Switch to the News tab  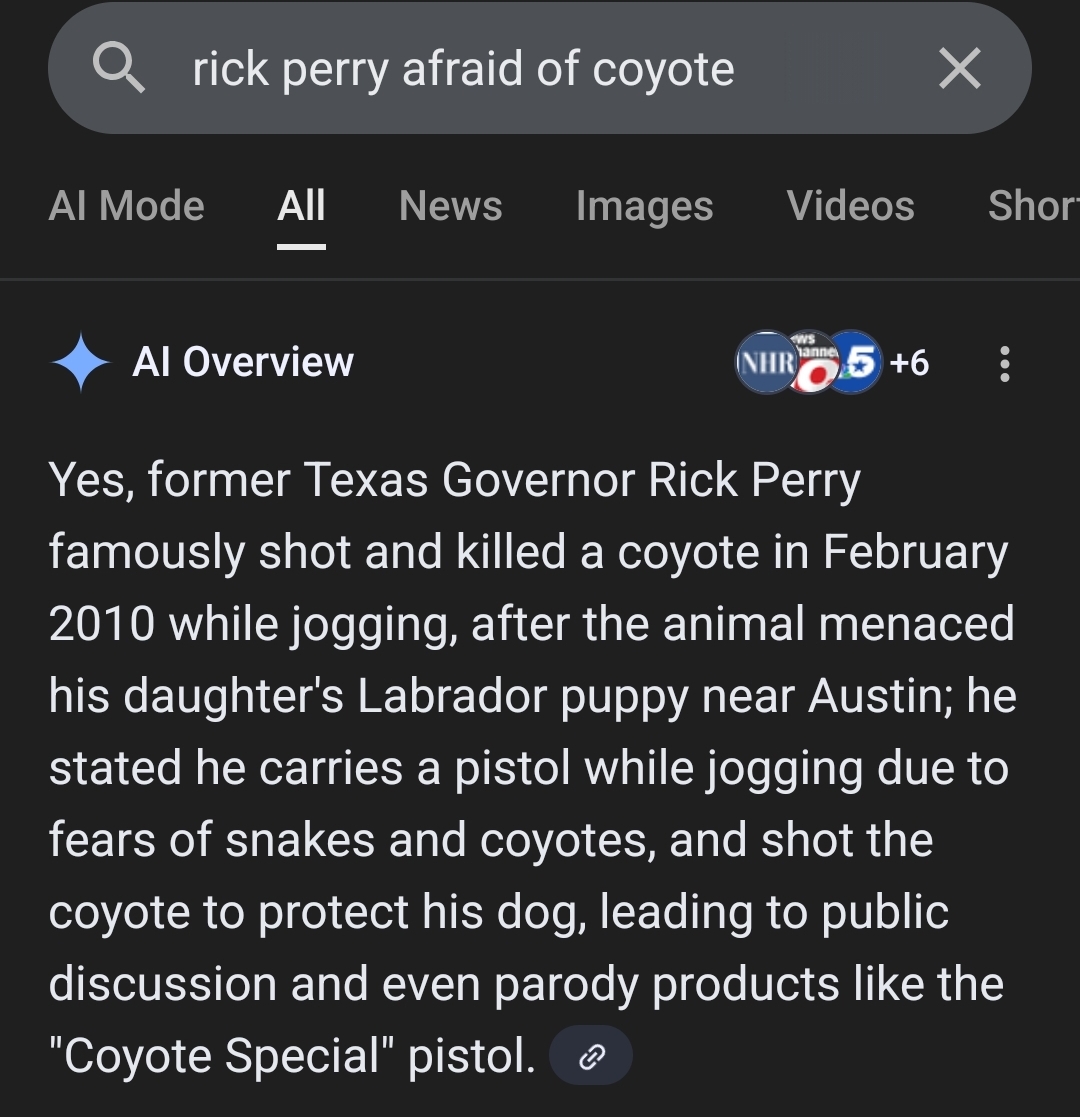(x=450, y=206)
